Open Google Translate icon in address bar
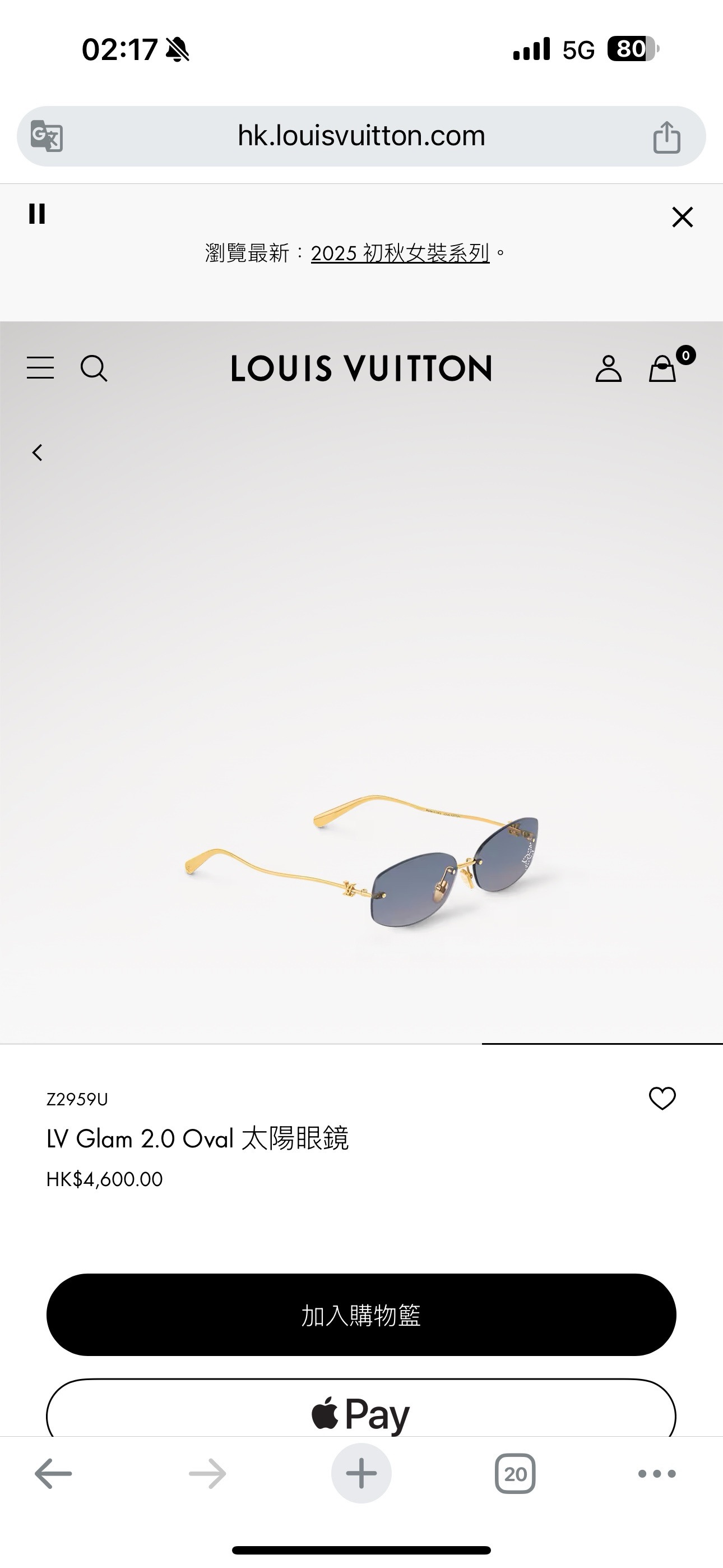 point(48,135)
